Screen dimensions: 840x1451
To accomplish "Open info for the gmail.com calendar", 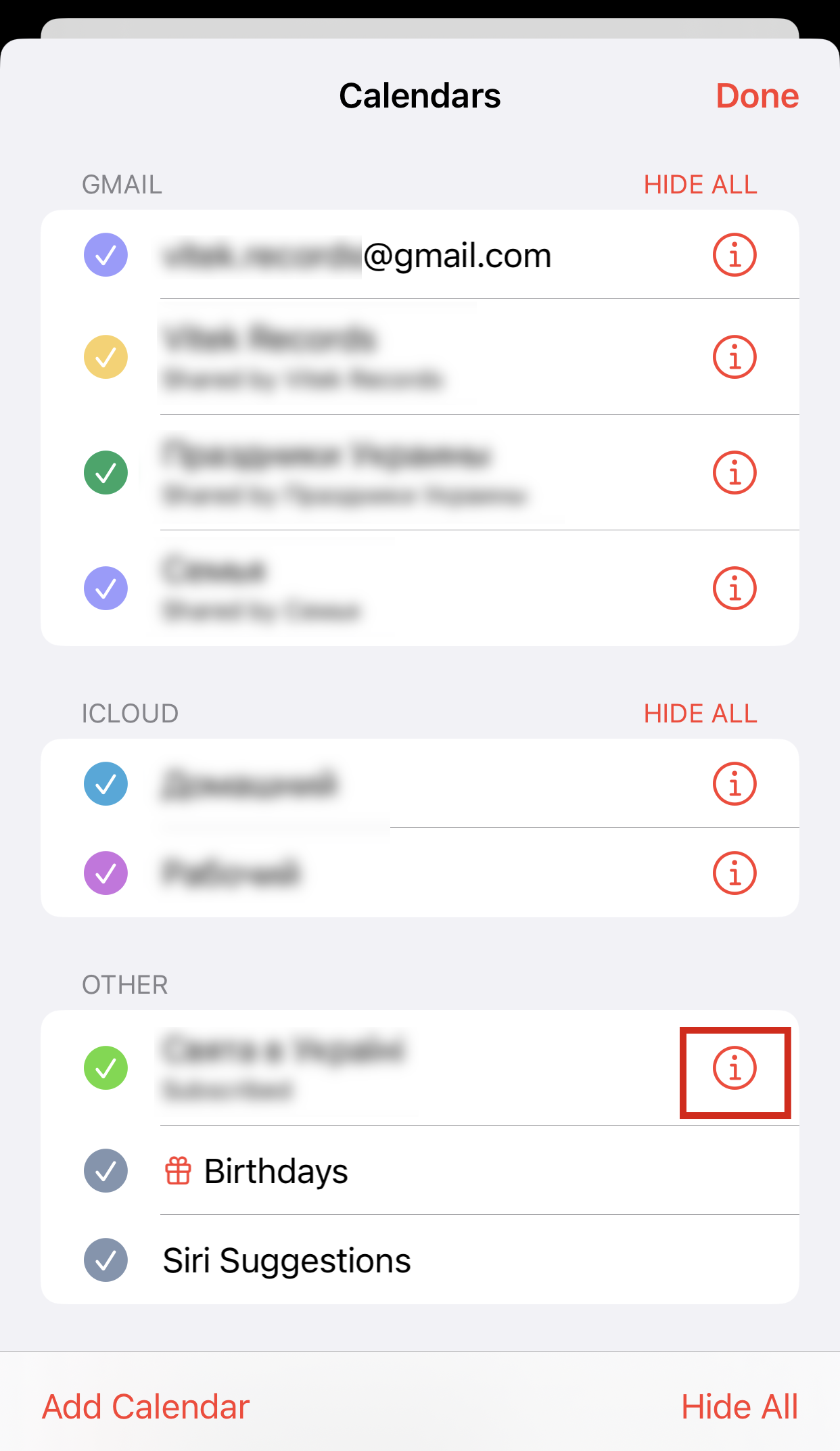I will point(734,255).
